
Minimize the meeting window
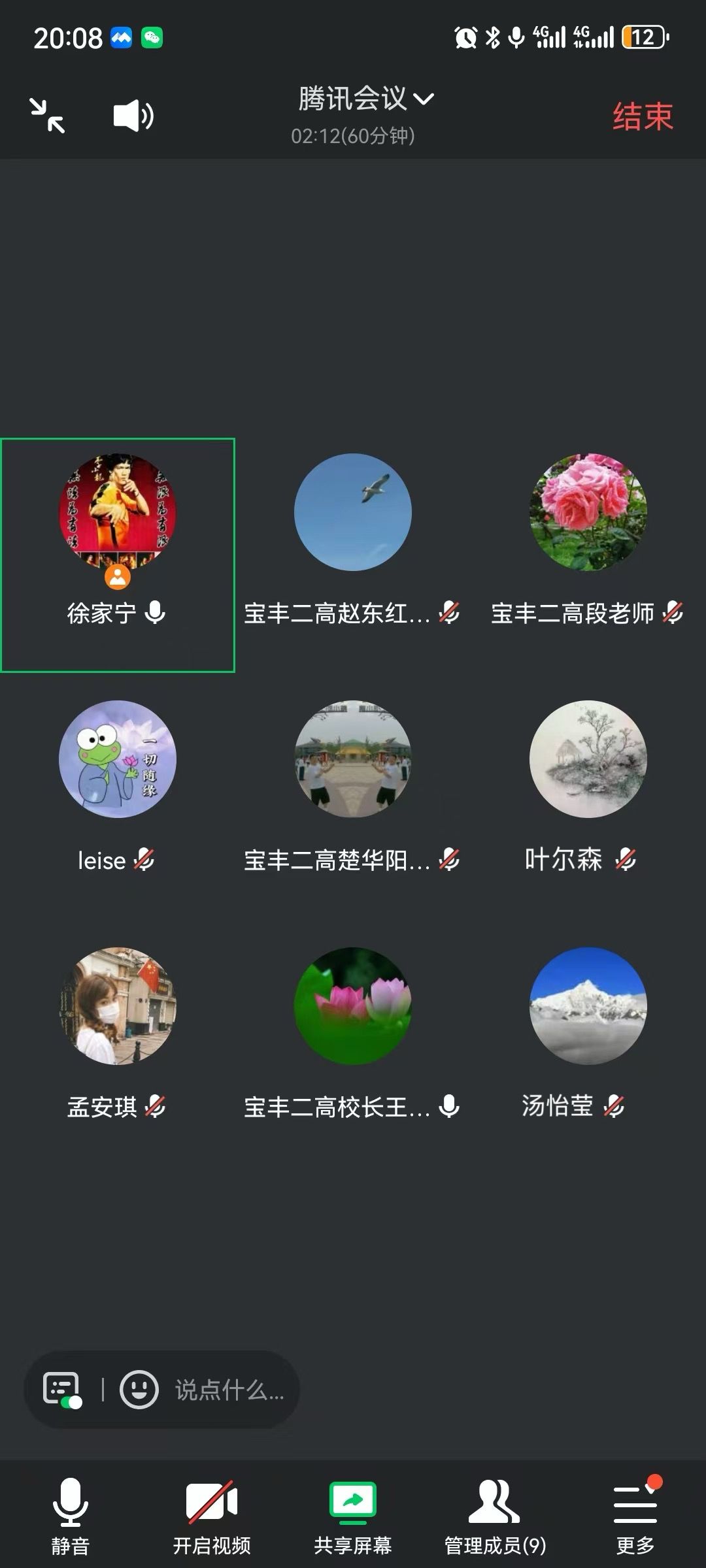[47, 116]
